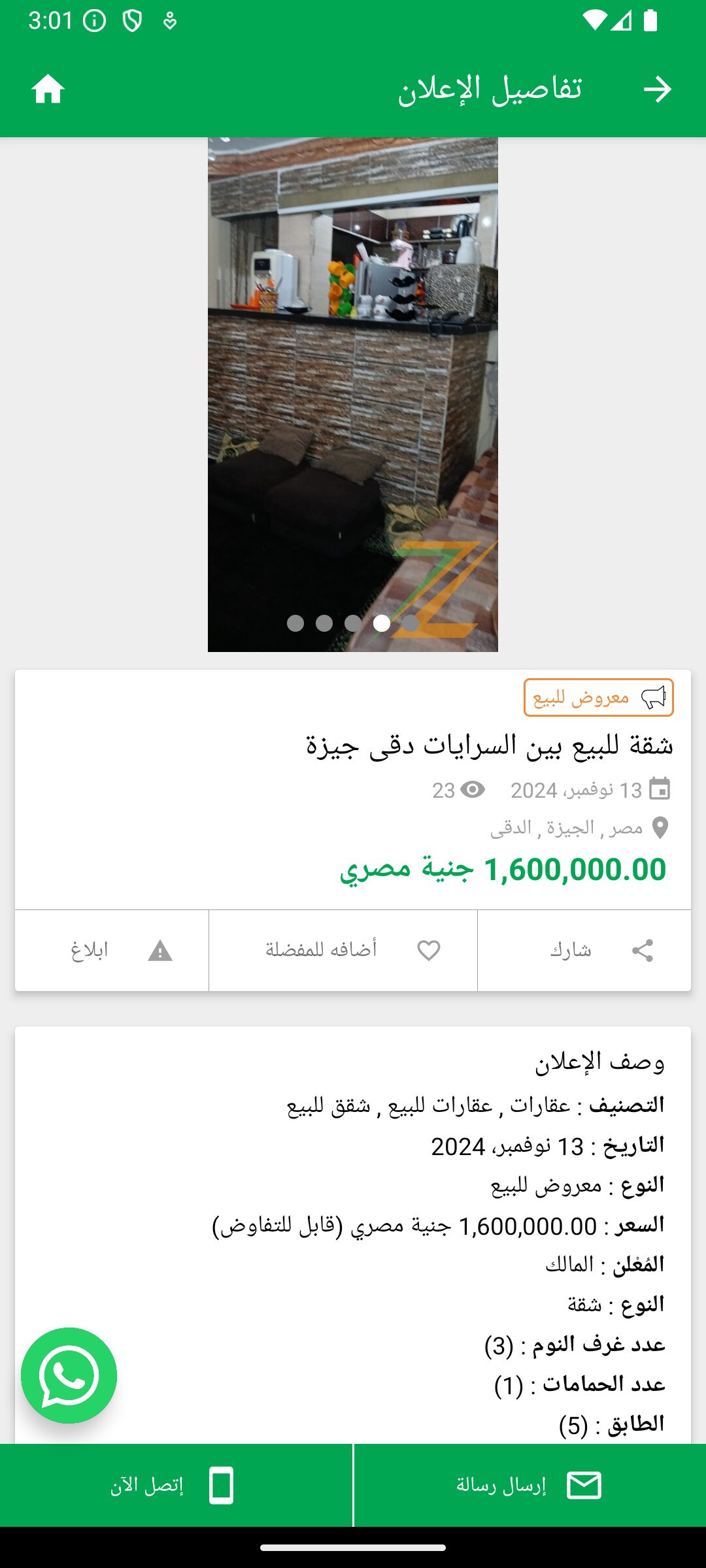This screenshot has height=1568, width=706.
Task: Call the advertiser with إتصل الآن
Action: pos(176,1485)
